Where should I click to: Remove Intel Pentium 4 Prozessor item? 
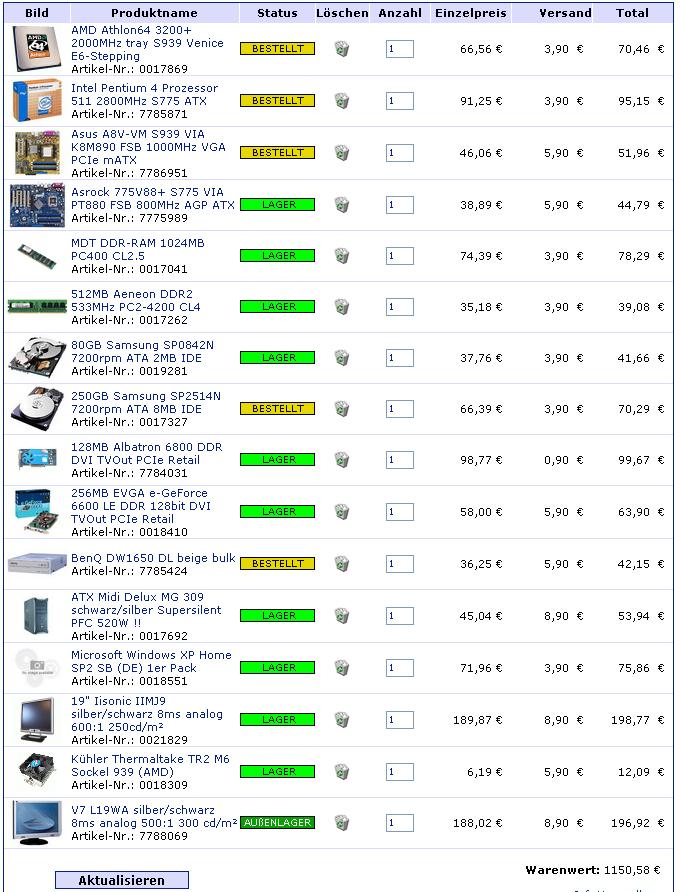pos(342,100)
